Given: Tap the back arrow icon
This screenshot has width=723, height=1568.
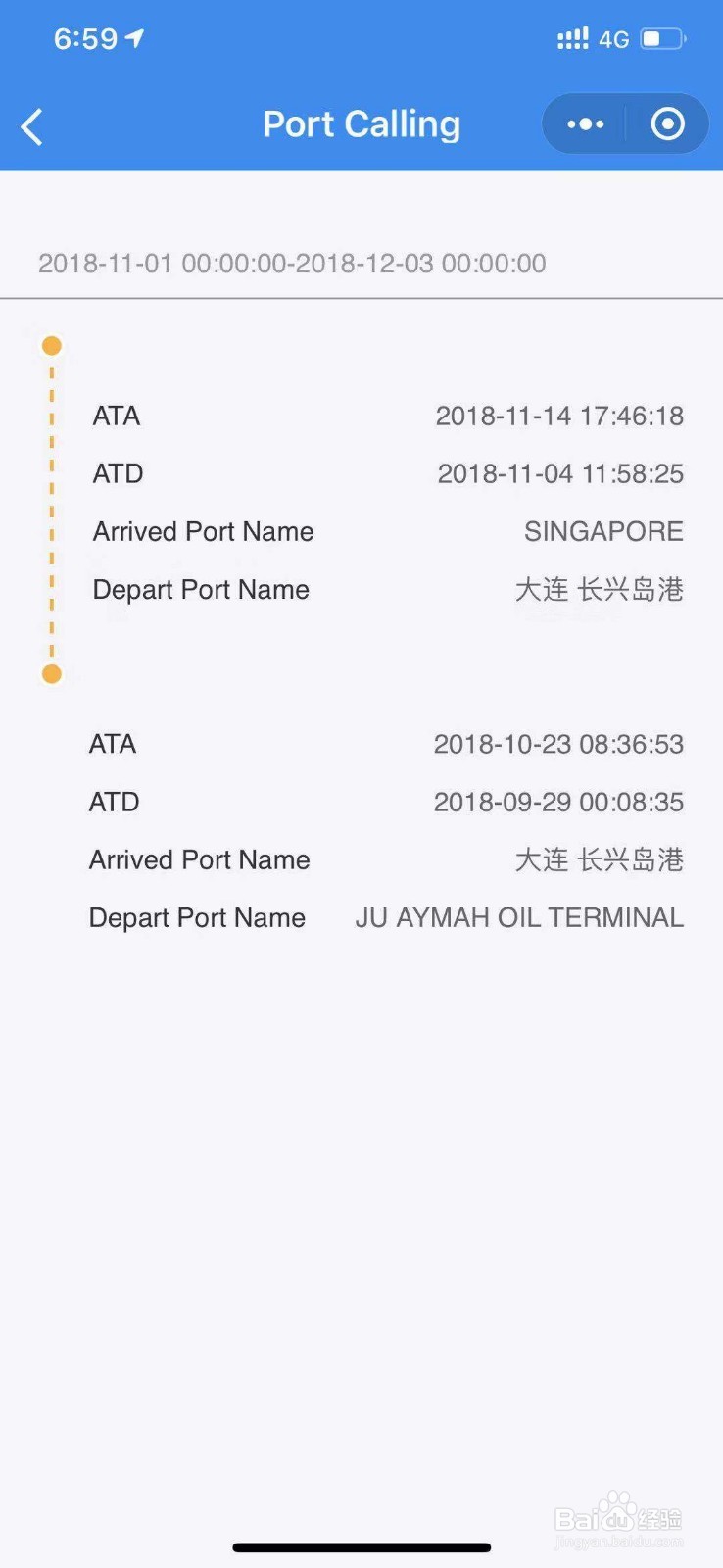Looking at the screenshot, I should point(31,126).
